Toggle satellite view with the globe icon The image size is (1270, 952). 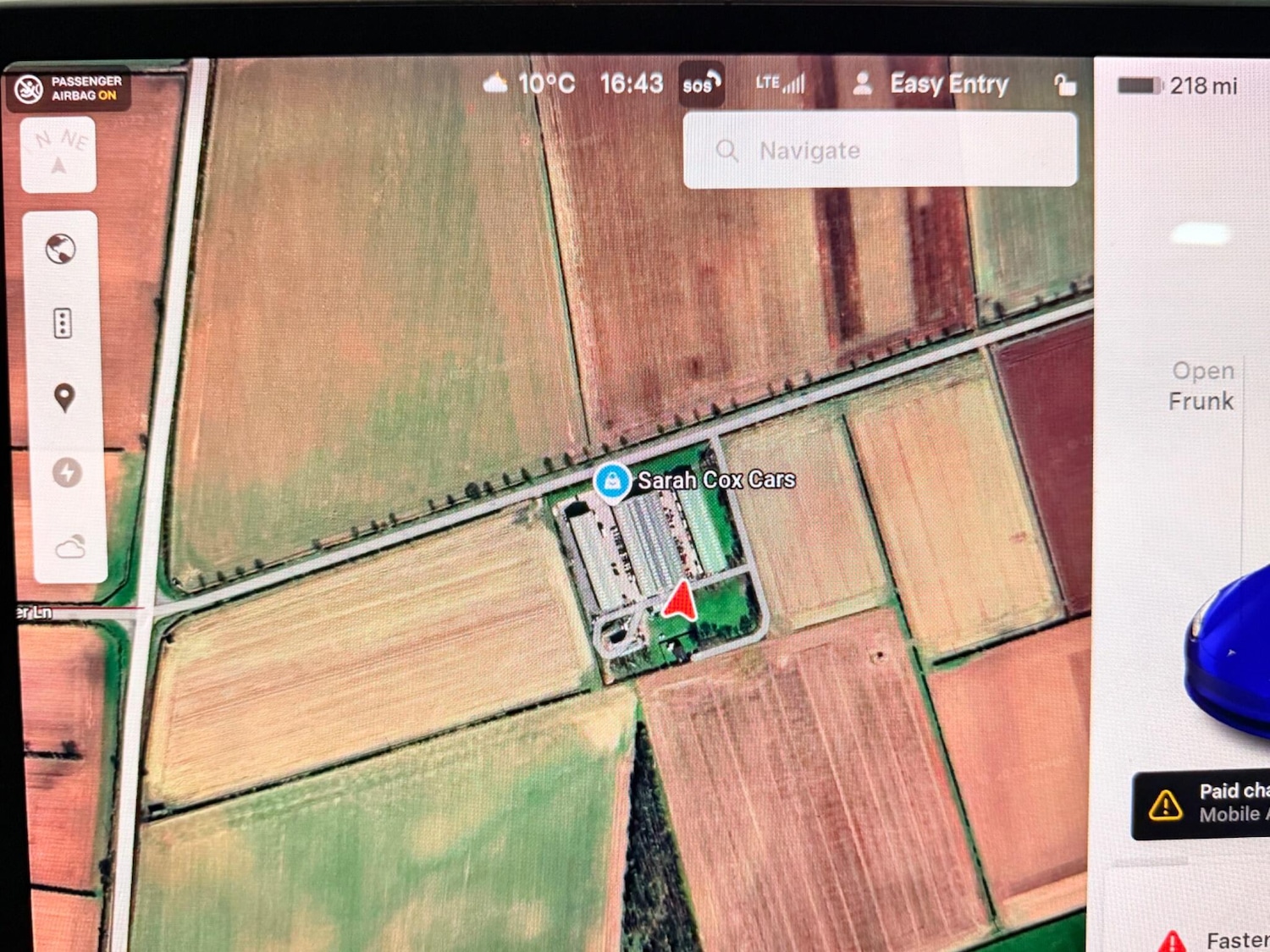(x=61, y=249)
